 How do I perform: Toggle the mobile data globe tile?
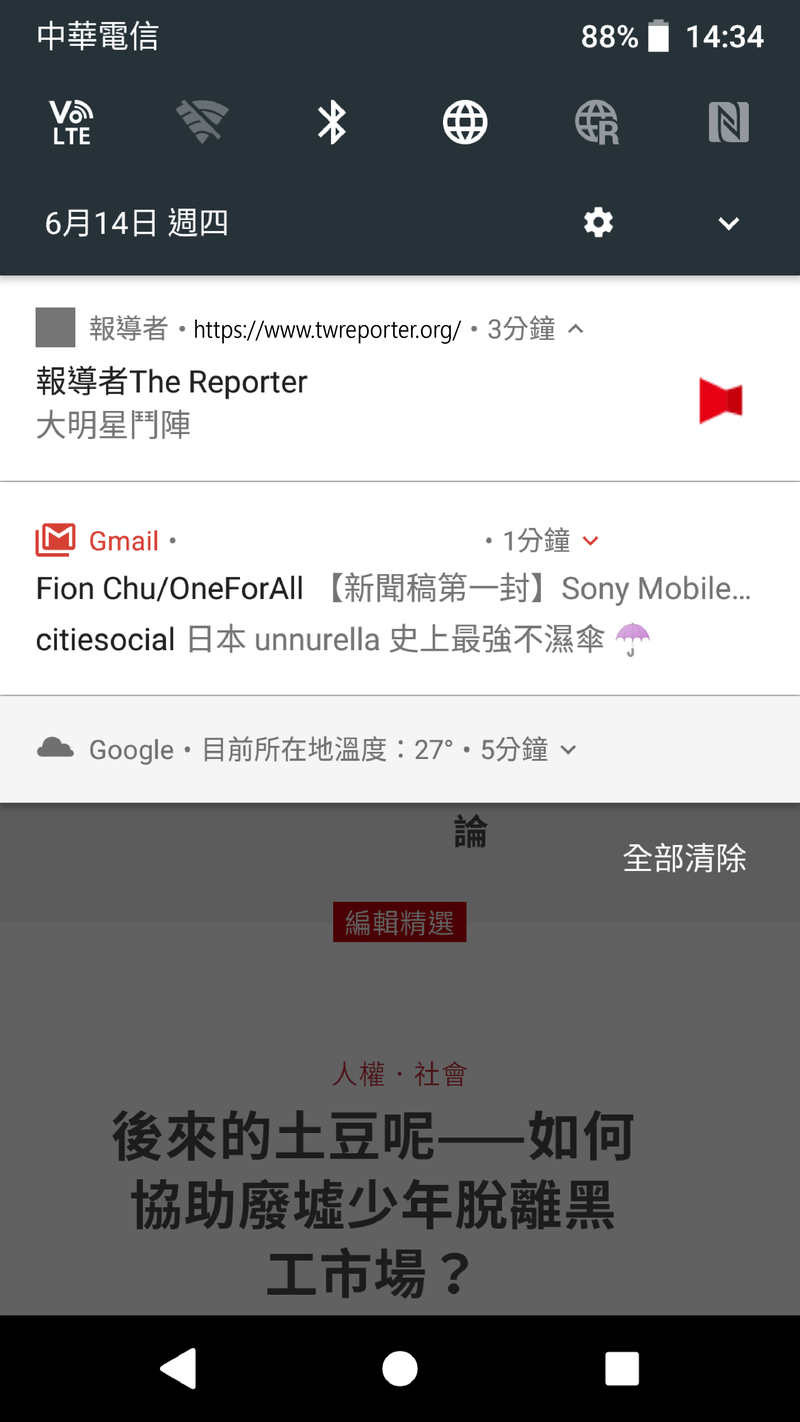click(465, 123)
